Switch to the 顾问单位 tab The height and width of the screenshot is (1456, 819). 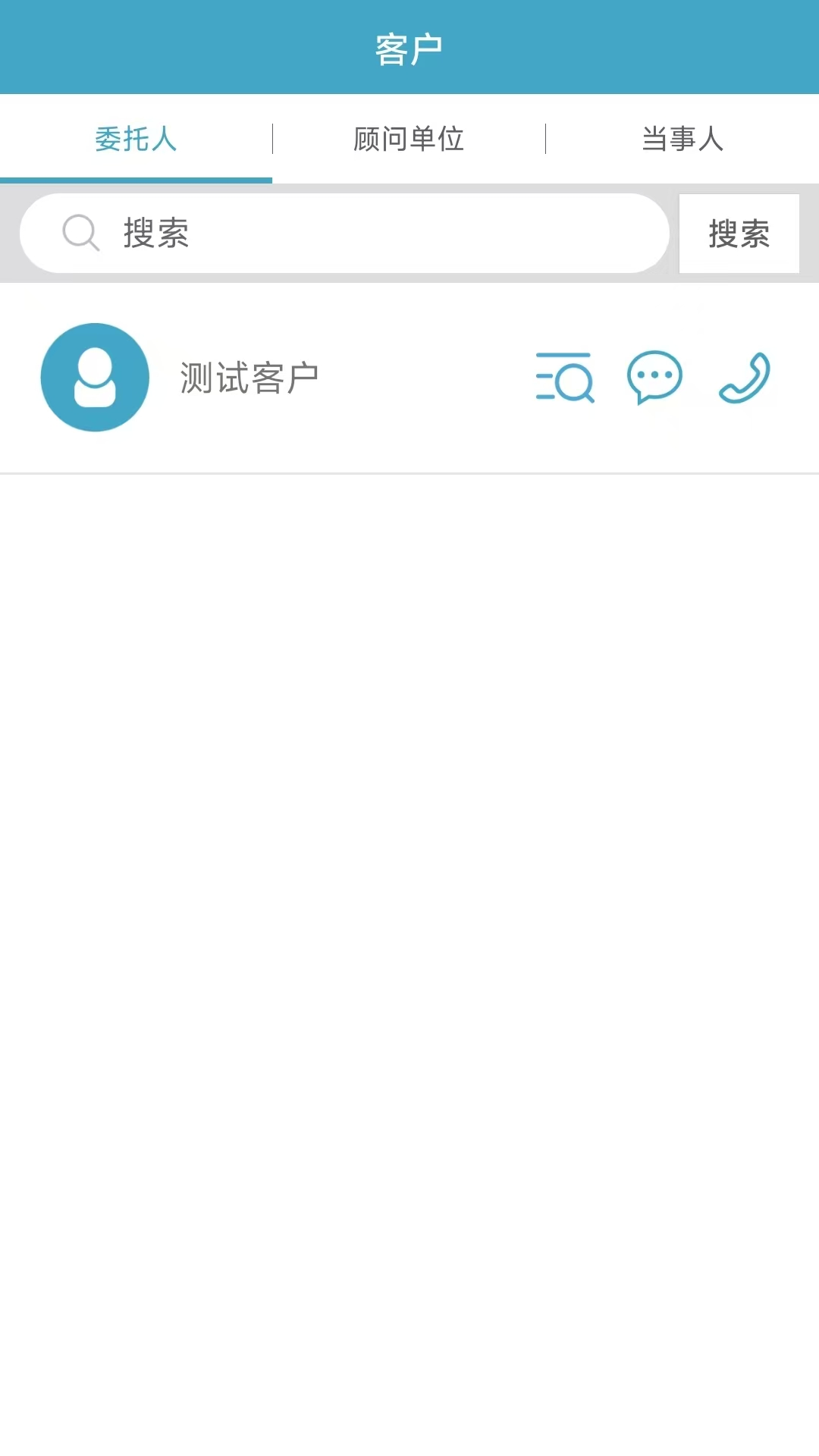(409, 139)
